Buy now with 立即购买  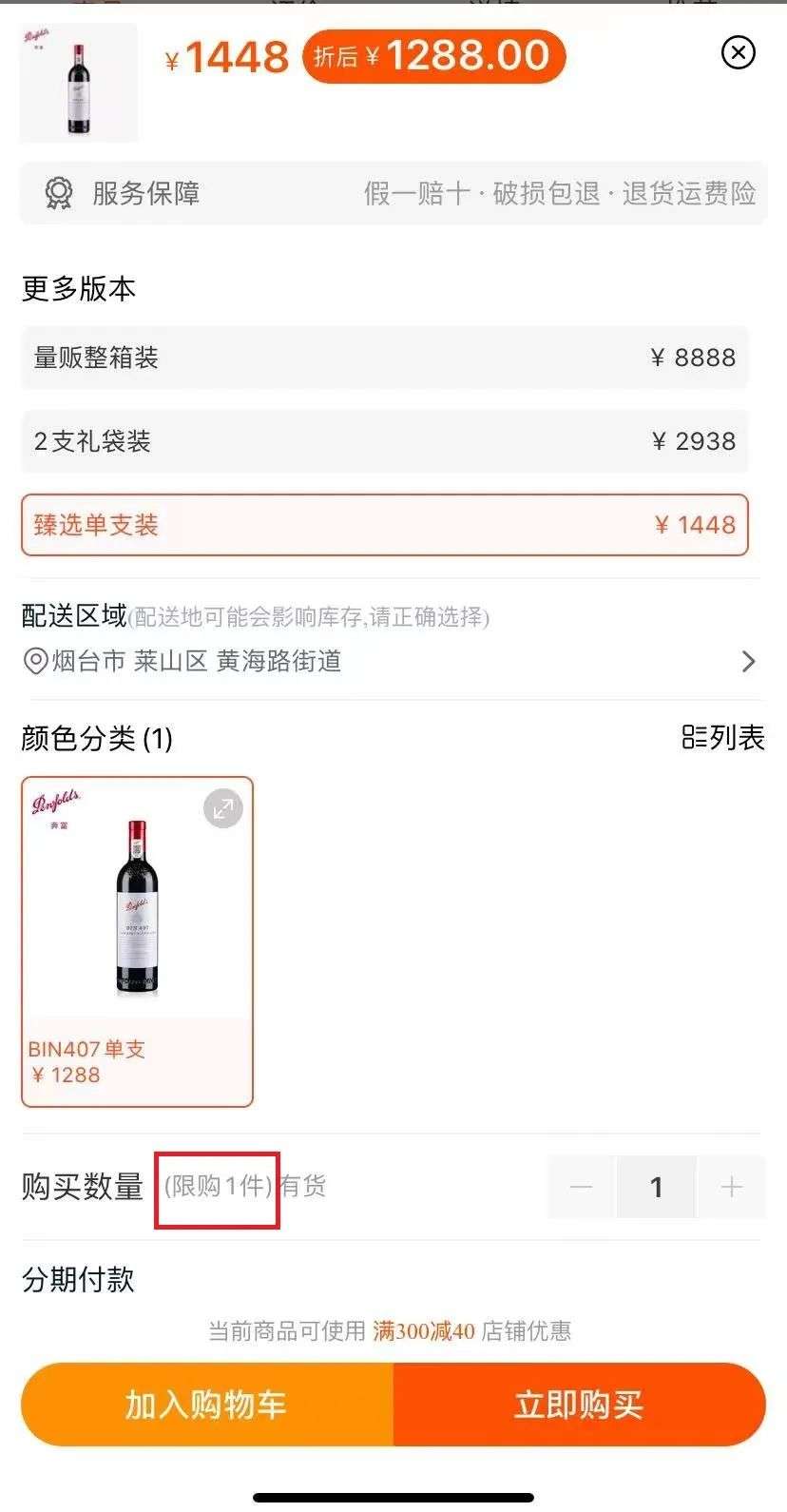579,1405
